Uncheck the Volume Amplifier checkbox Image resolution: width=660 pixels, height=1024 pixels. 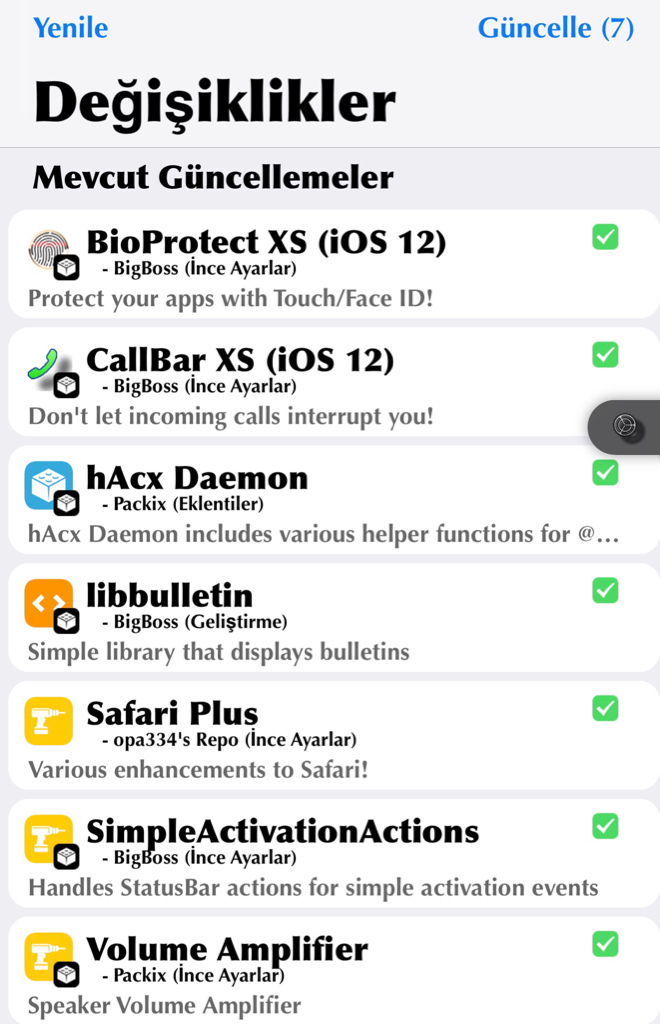(x=605, y=944)
